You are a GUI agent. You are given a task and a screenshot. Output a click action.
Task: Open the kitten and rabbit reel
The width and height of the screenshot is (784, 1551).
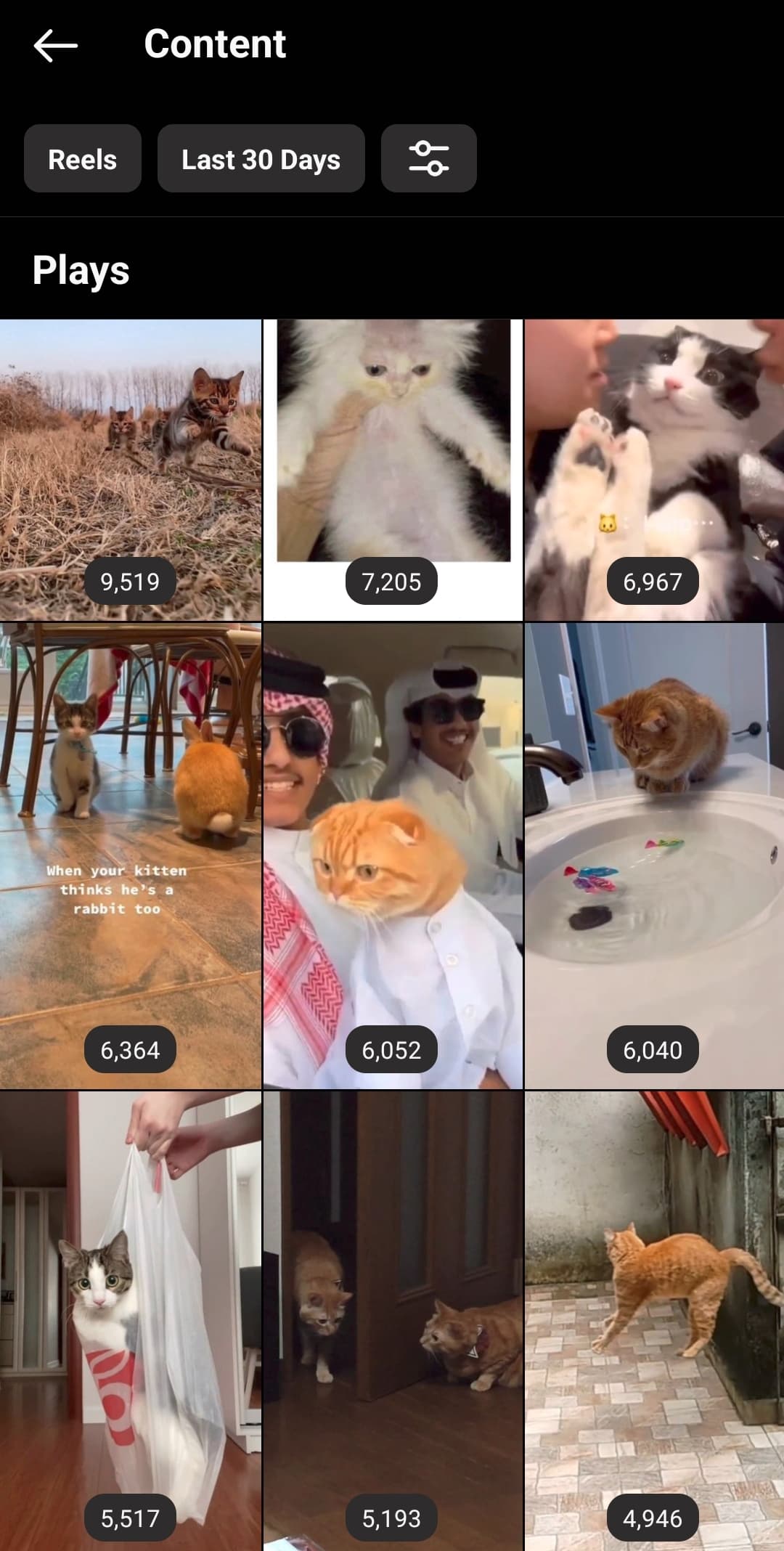coord(131,856)
